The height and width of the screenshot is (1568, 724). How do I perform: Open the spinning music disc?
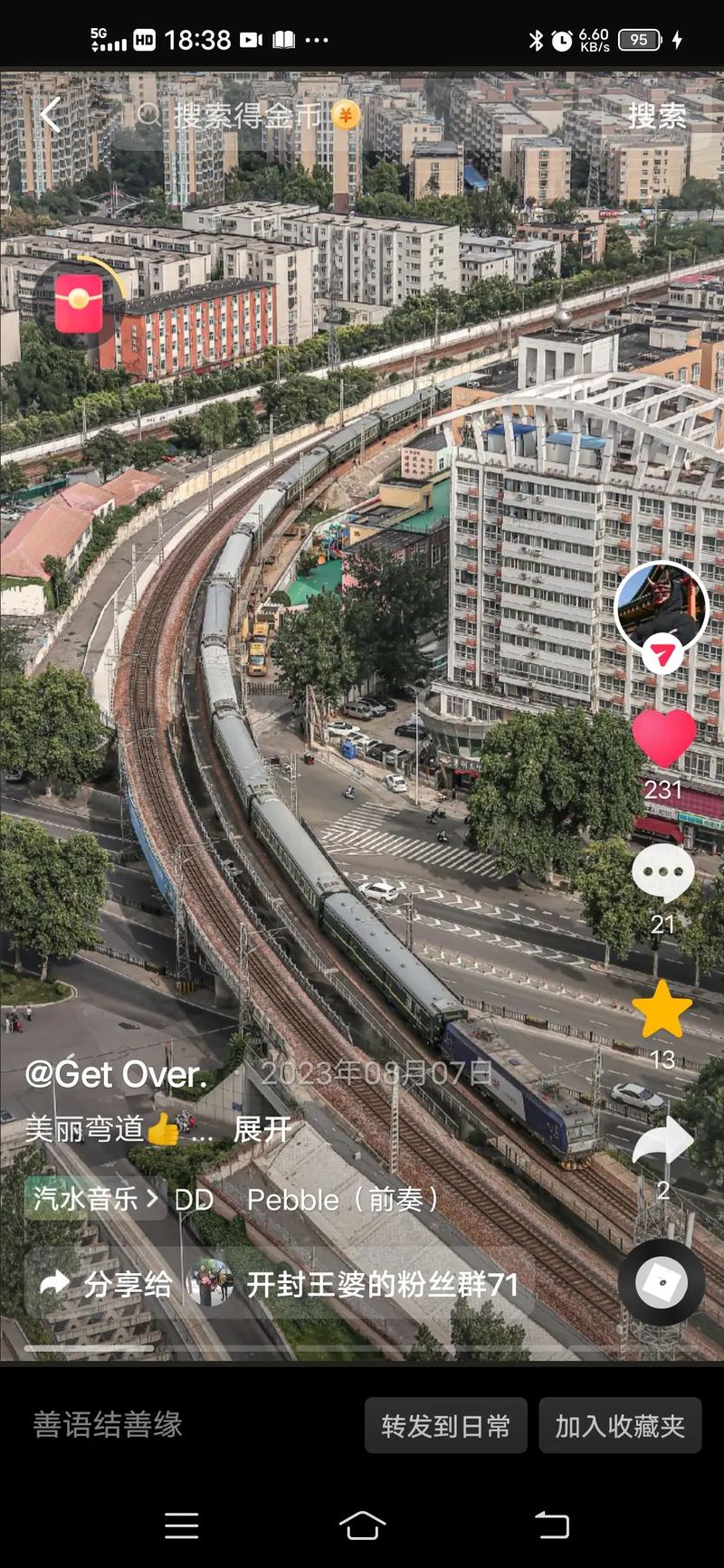662,1282
